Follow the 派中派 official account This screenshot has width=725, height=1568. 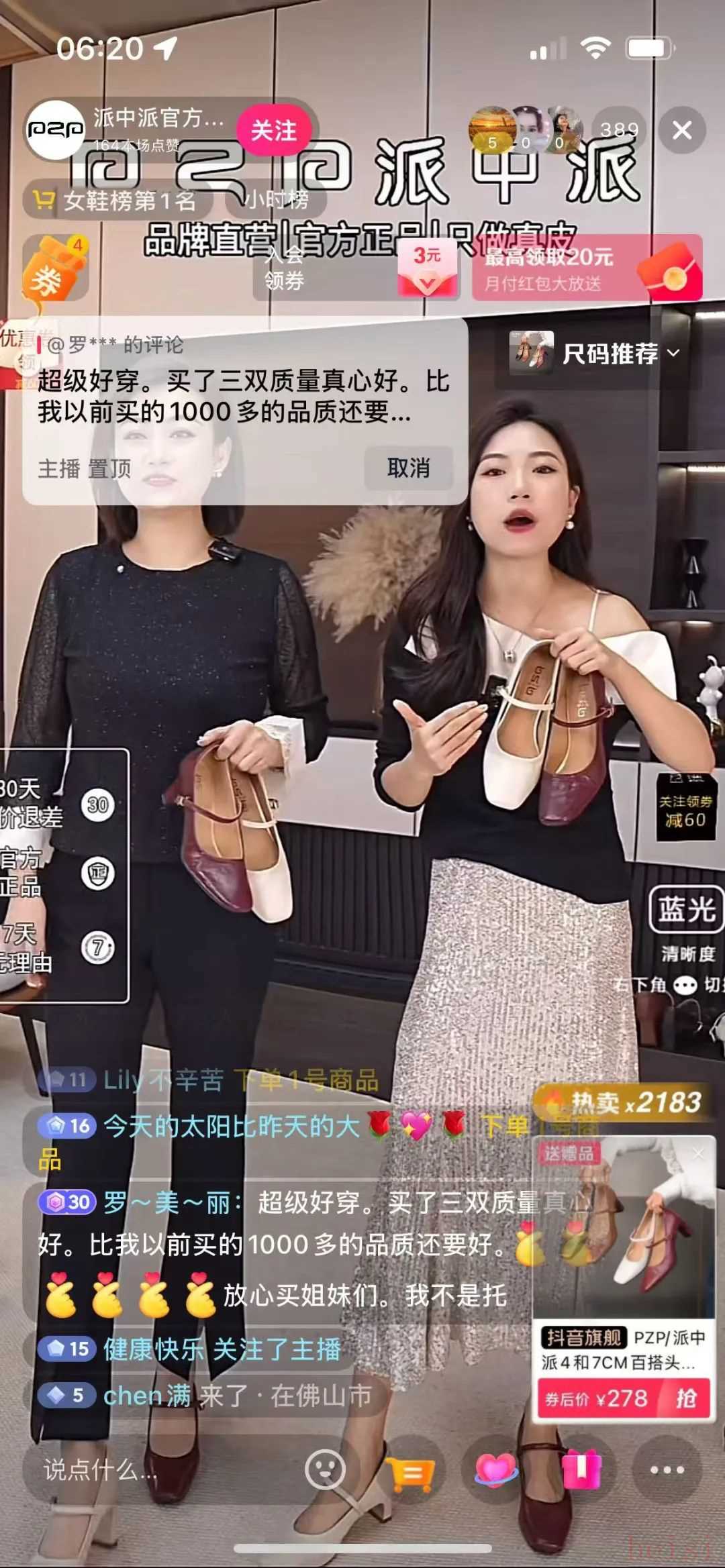274,130
